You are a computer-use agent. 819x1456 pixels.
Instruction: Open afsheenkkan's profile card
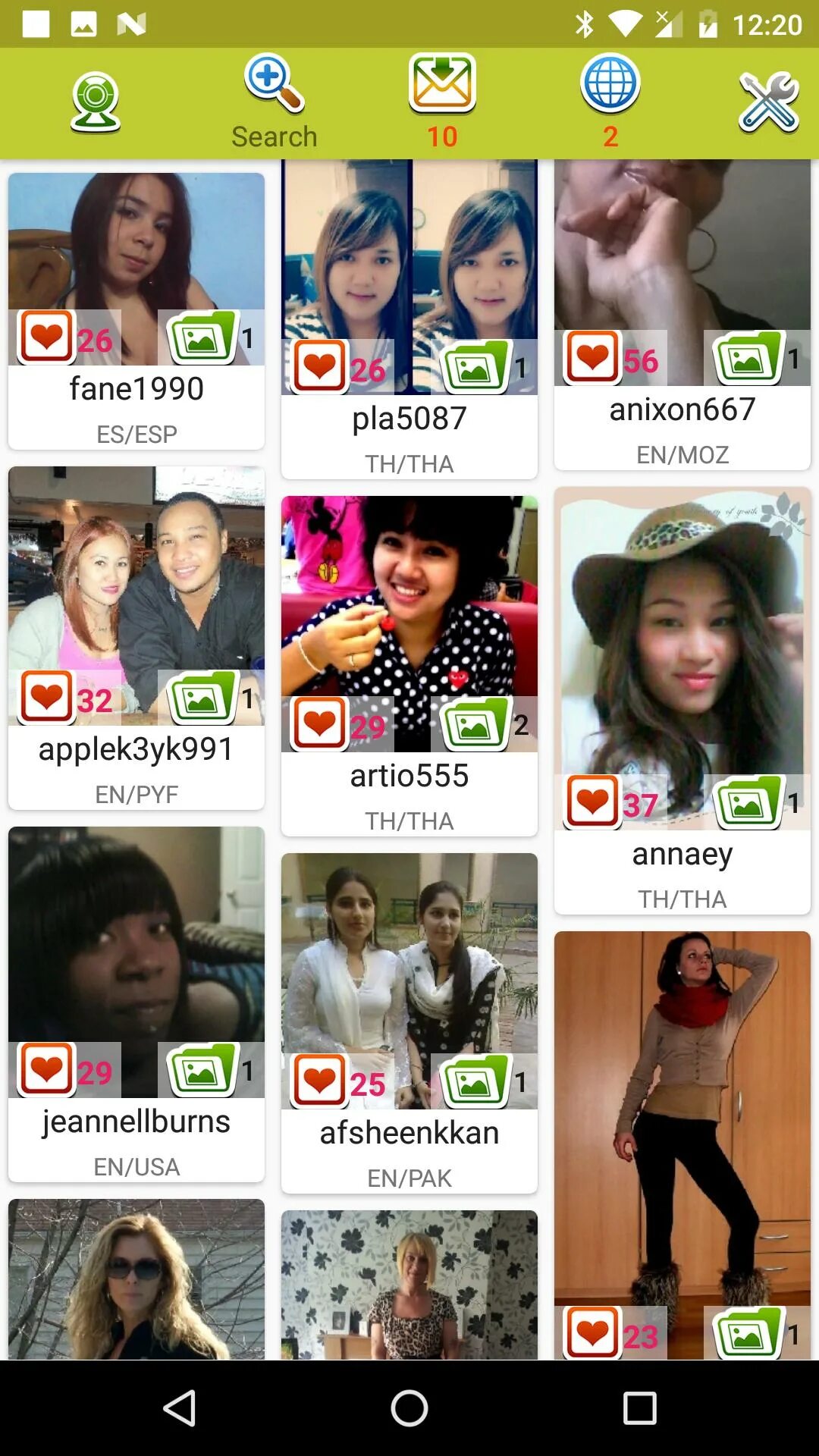coord(409,1023)
